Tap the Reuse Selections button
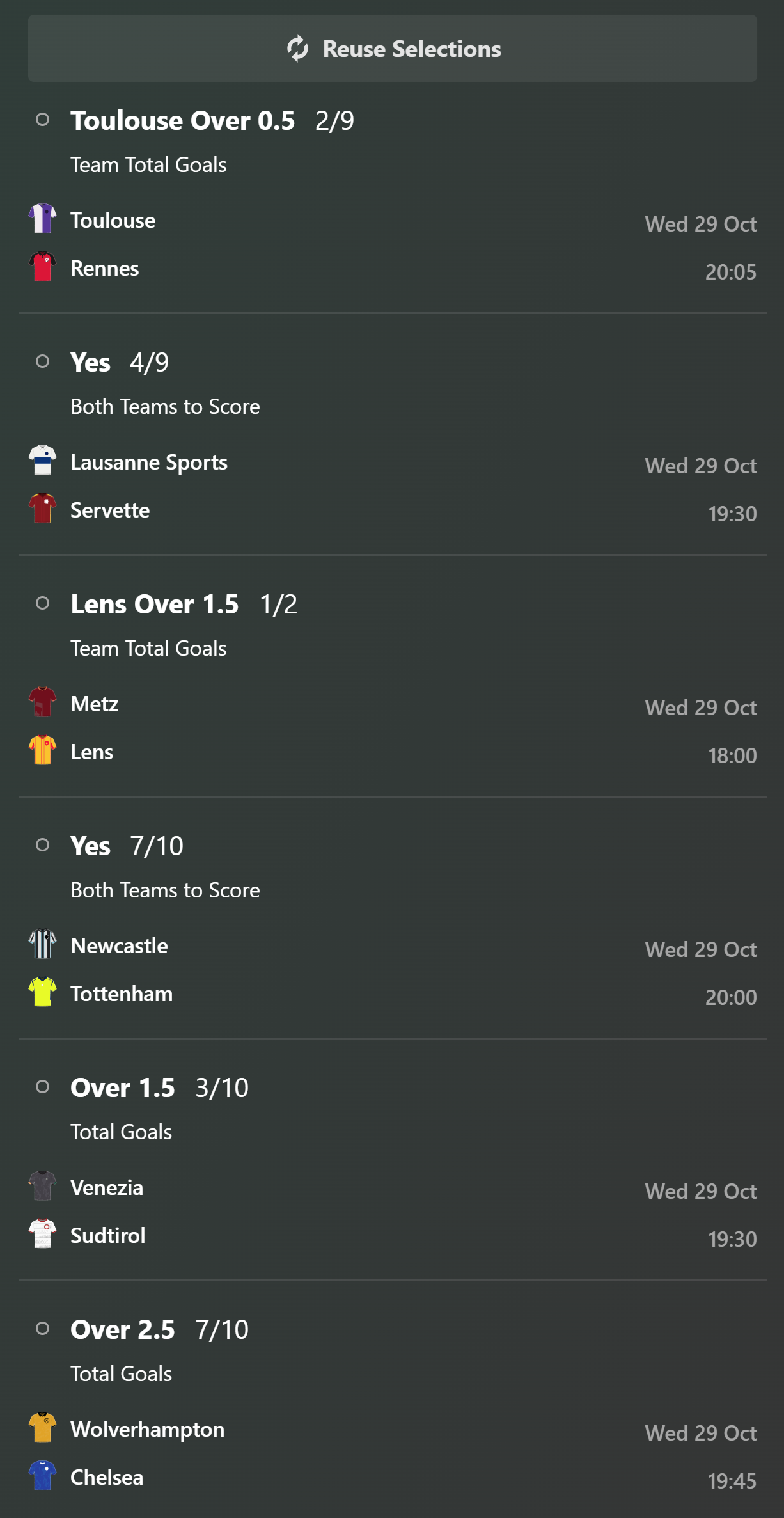Image resolution: width=784 pixels, height=1518 pixels. 392,49
